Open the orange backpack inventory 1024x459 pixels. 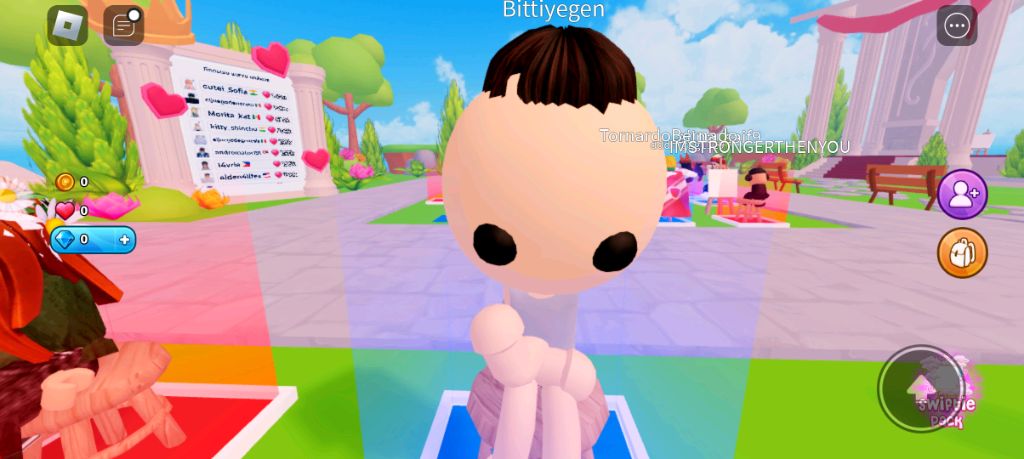click(962, 253)
